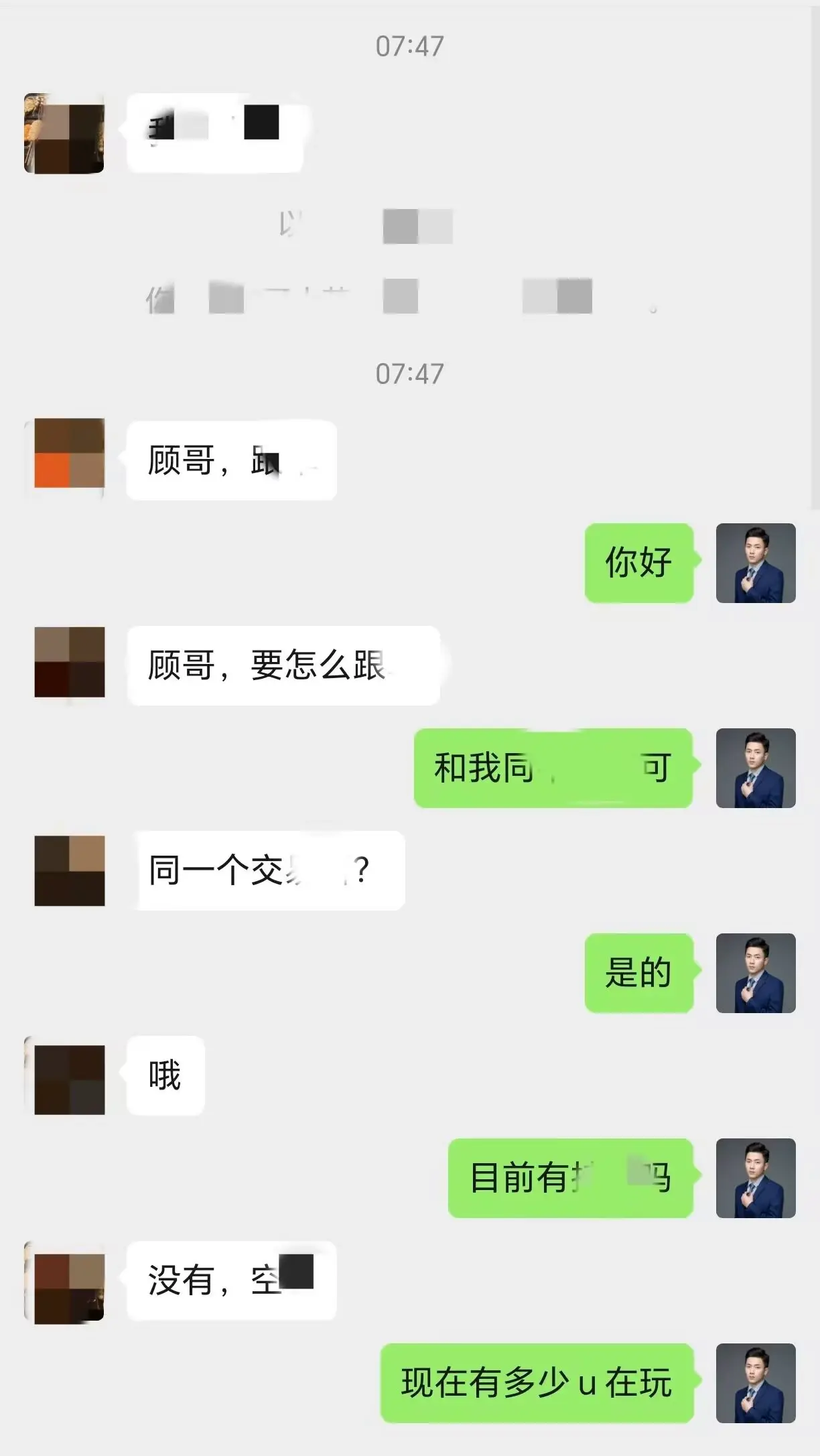Select the 同一个交 question bubble
Viewport: 820px width, 1456px height.
pyautogui.click(x=268, y=869)
